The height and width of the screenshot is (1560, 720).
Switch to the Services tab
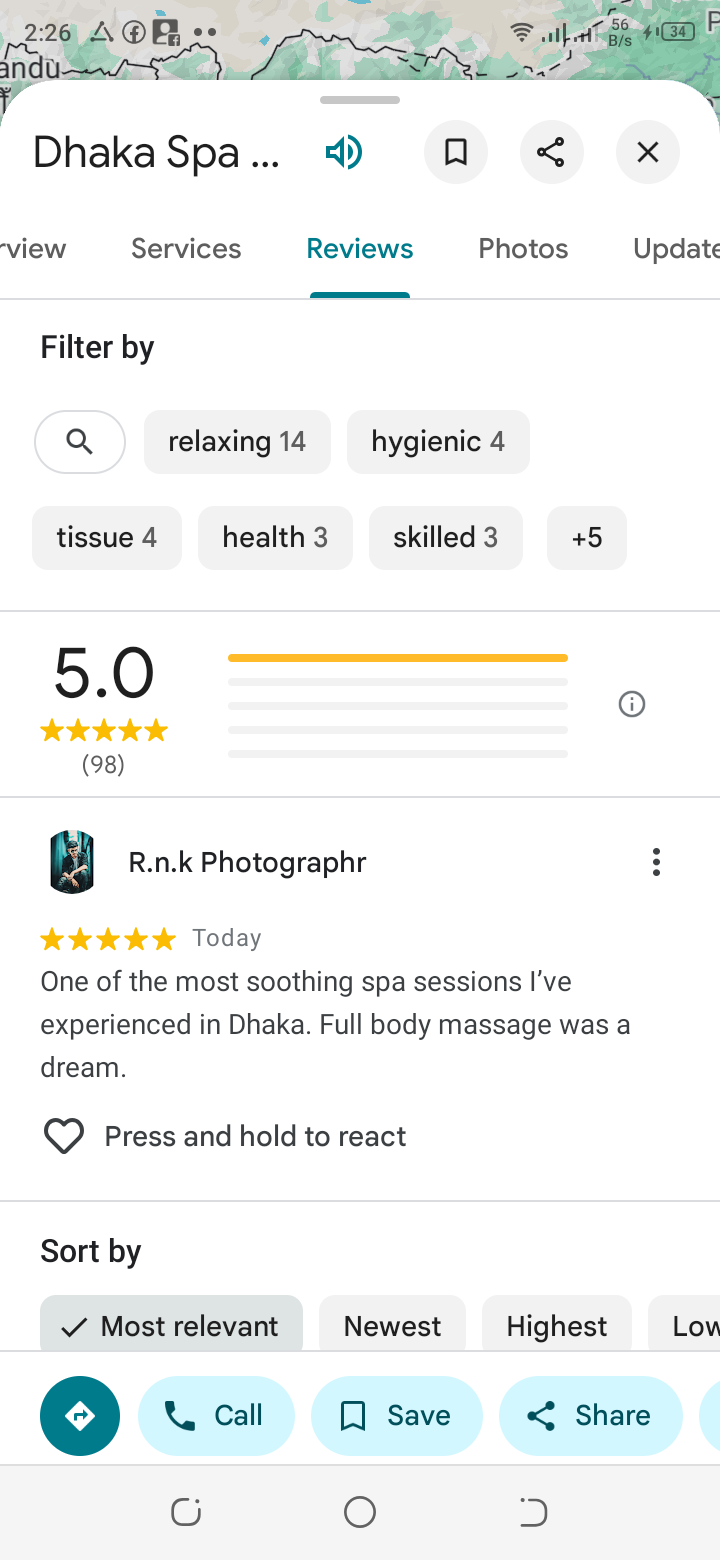click(x=186, y=249)
